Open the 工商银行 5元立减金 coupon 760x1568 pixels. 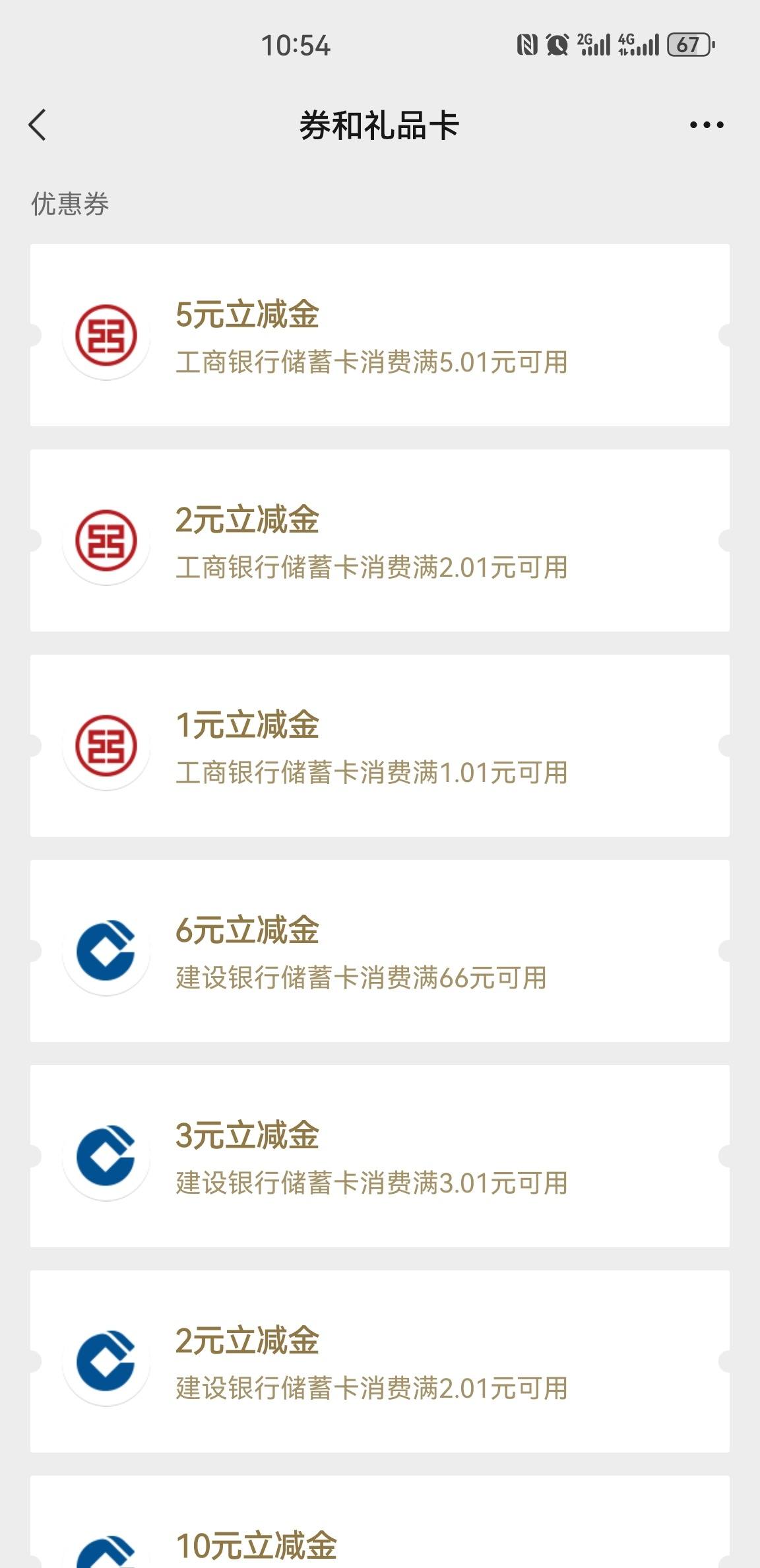point(380,335)
